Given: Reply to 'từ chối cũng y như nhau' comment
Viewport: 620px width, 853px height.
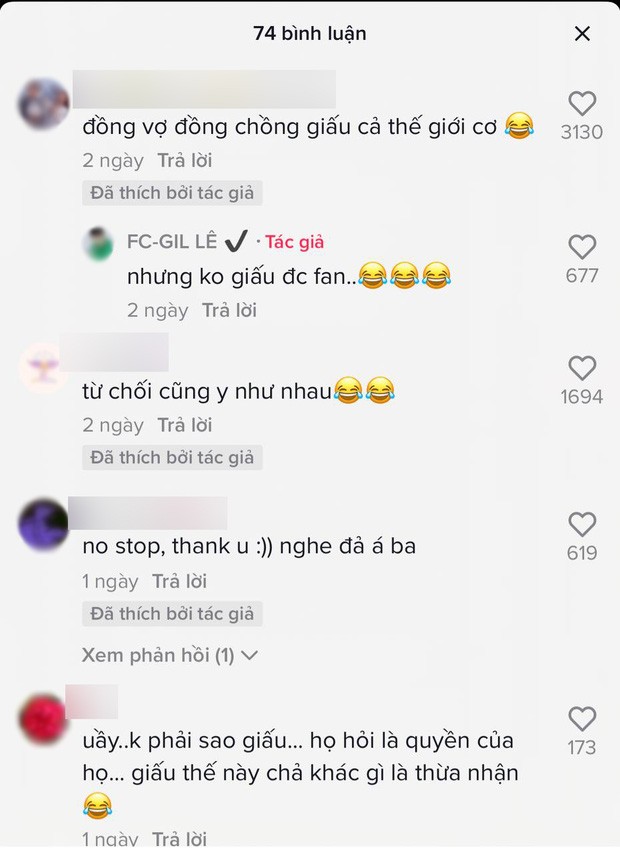Looking at the screenshot, I should tap(185, 425).
